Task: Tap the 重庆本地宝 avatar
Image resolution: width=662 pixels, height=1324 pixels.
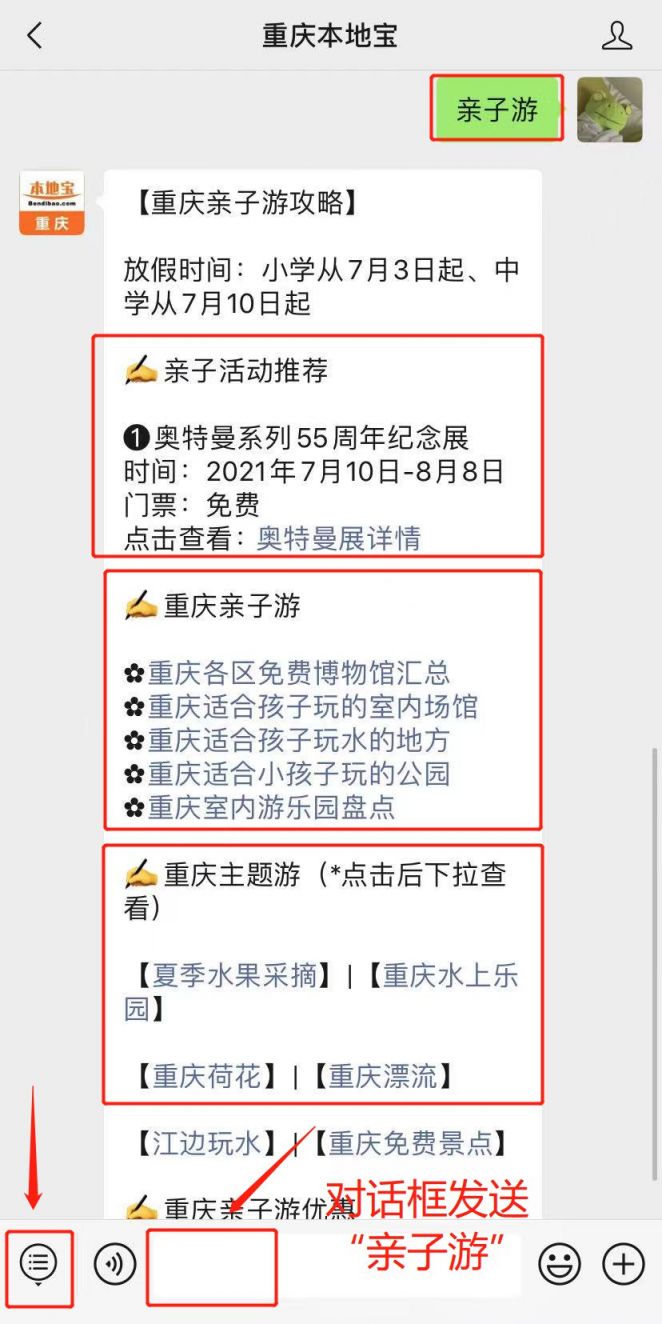Action: [x=52, y=203]
